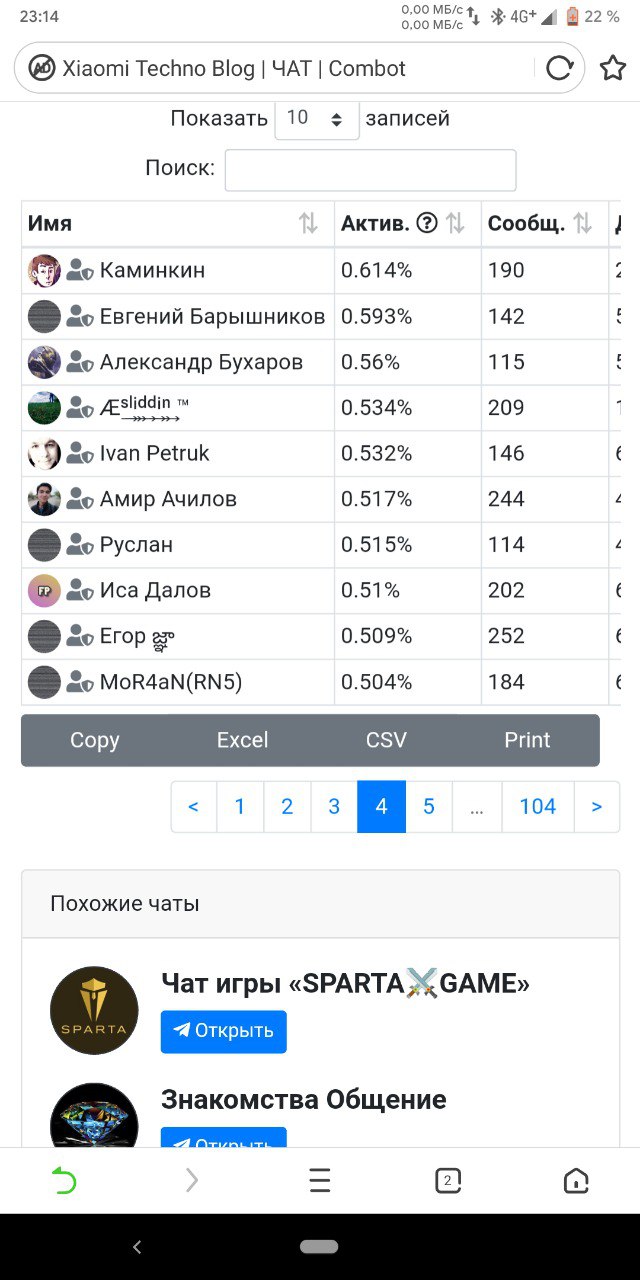Print the table
The height and width of the screenshot is (1280, 640).
click(x=527, y=740)
